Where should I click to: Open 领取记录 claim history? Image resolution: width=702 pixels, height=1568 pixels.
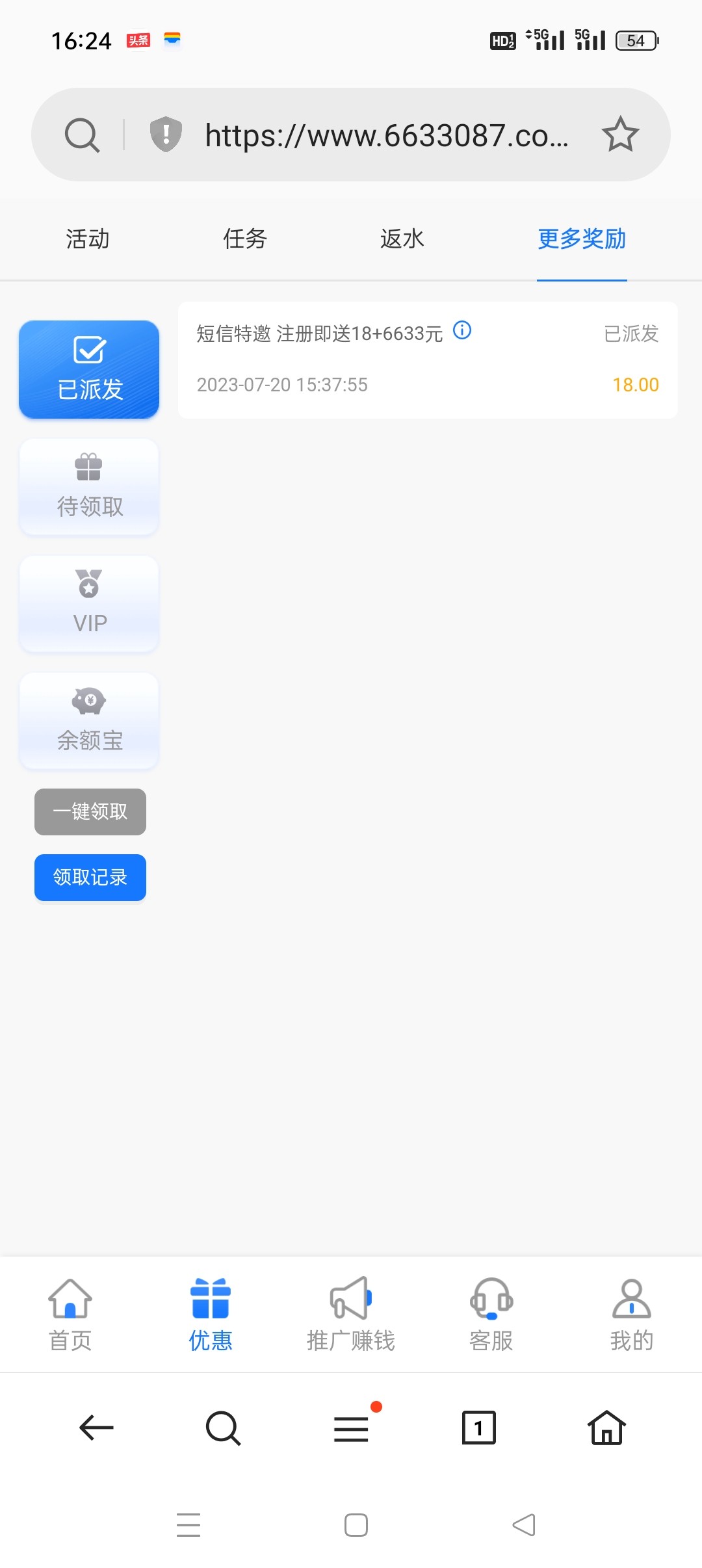click(90, 878)
